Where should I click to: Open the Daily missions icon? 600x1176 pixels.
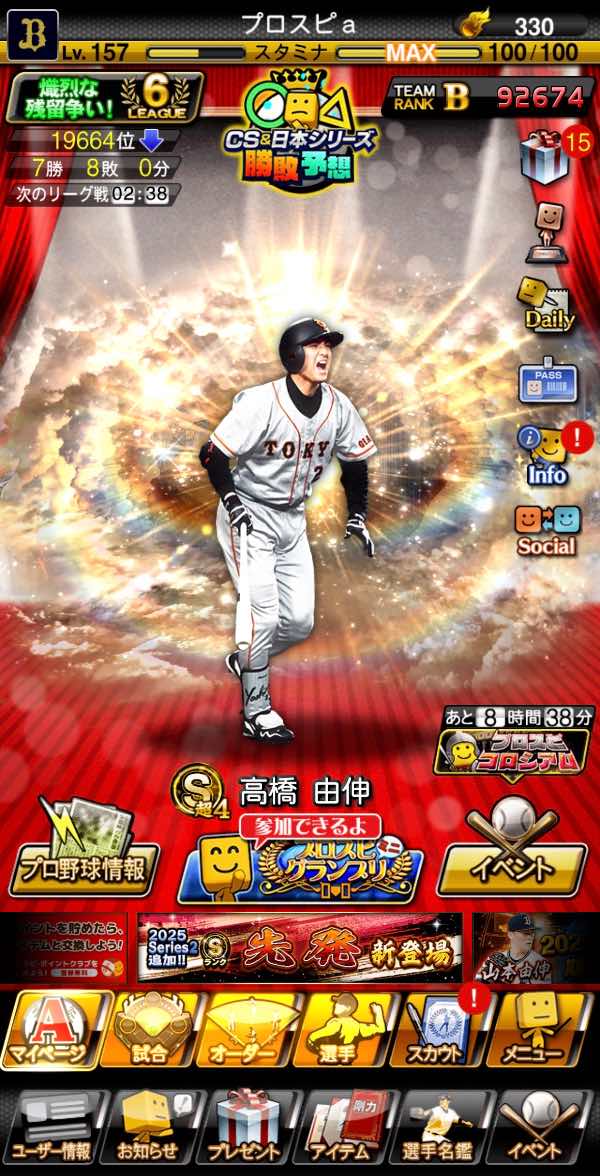point(546,304)
